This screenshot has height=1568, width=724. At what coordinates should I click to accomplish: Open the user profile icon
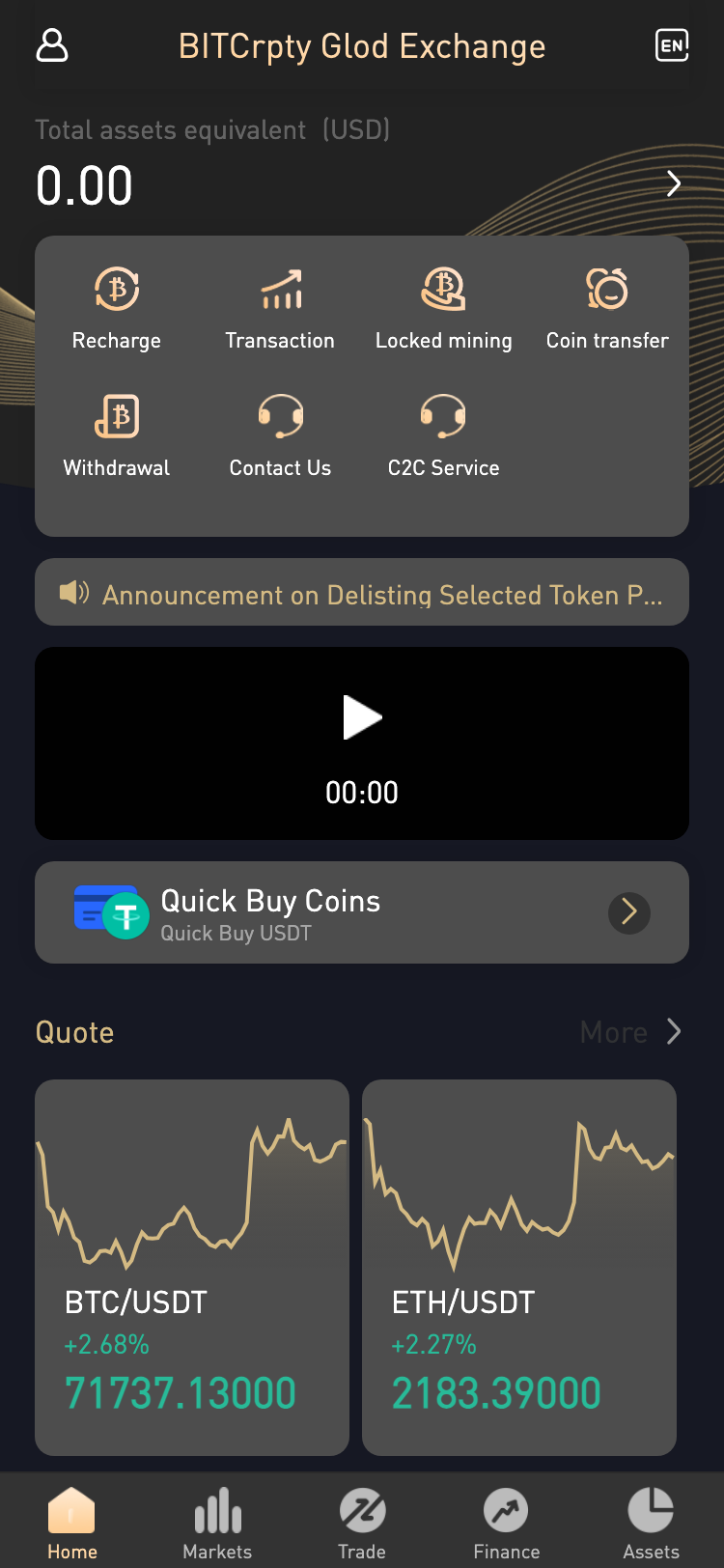[52, 45]
